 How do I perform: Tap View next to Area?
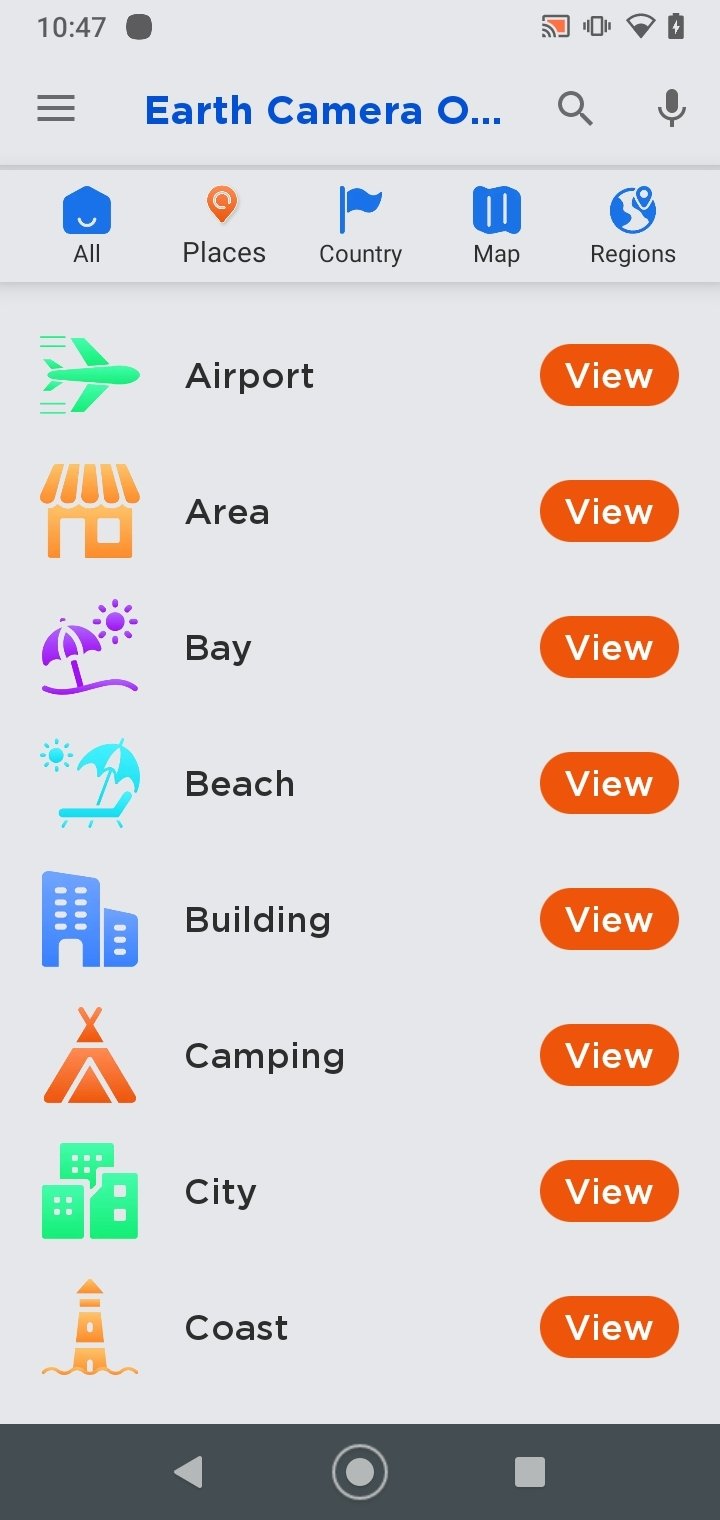(x=609, y=512)
